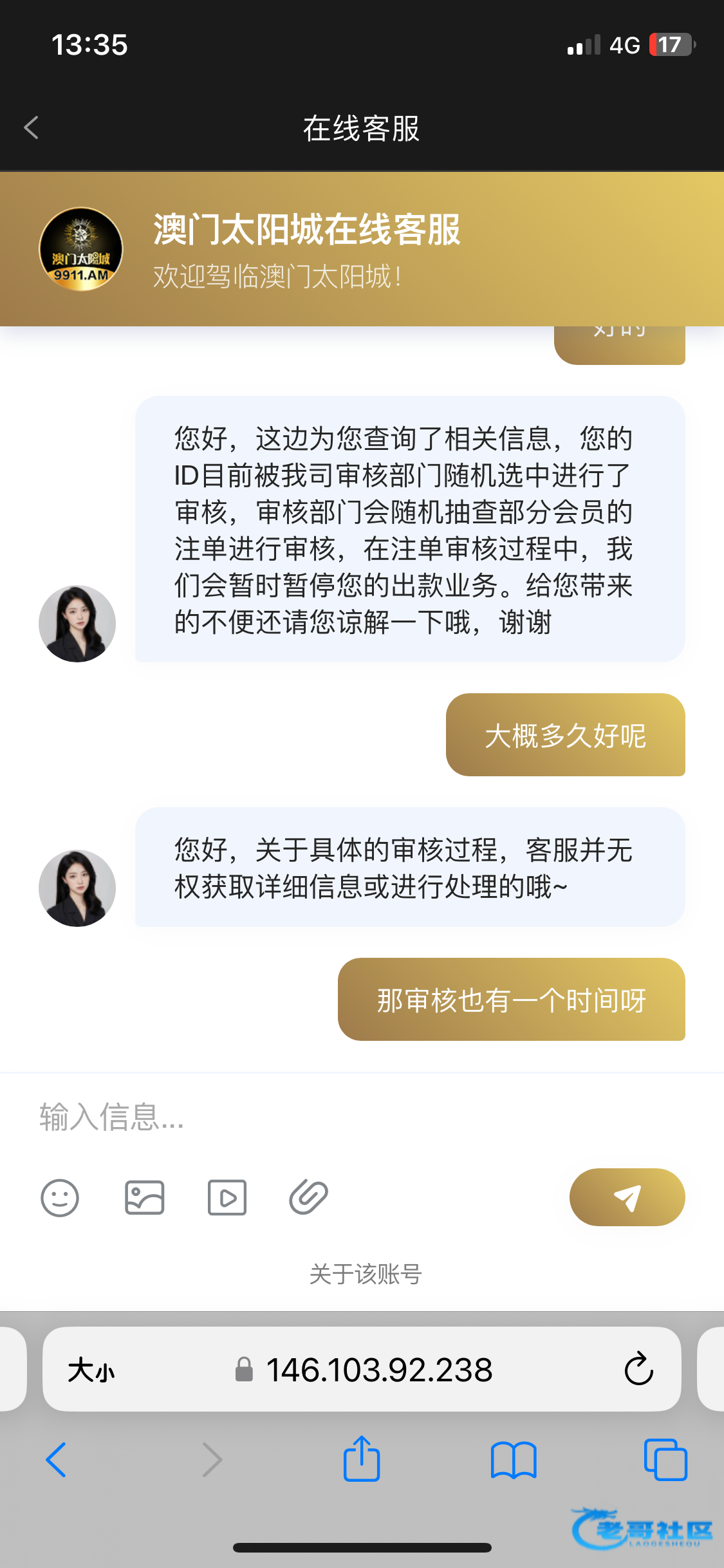Send the message with the paper plane button

click(627, 1197)
